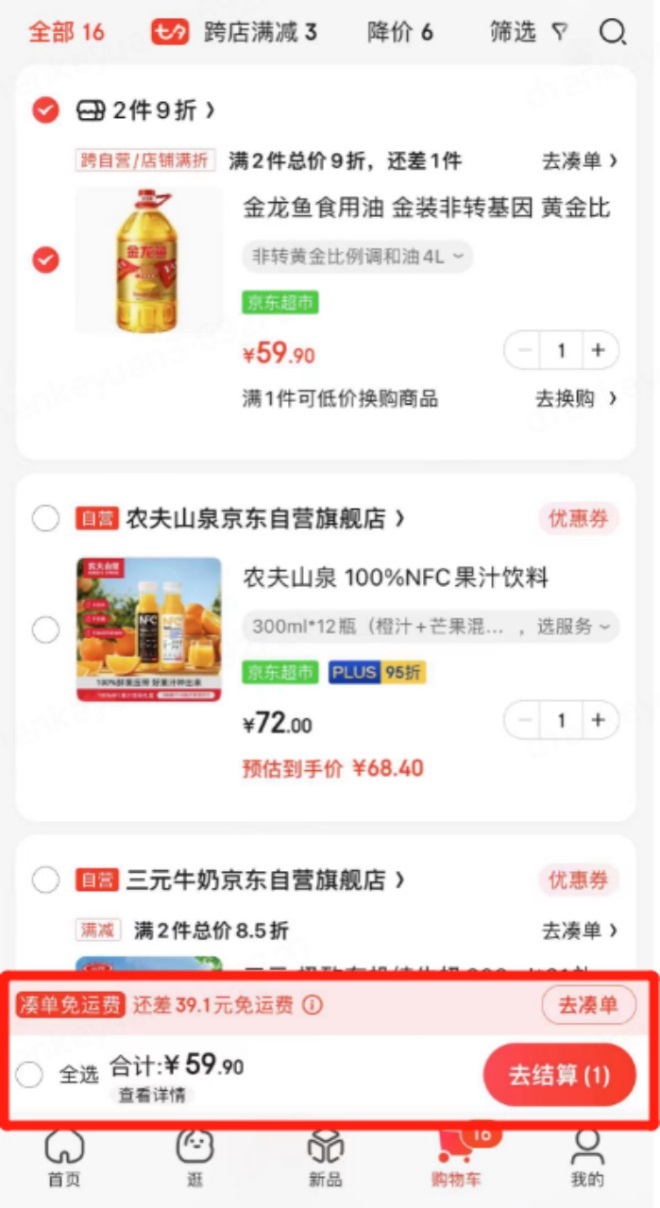Viewport: 660px width, 1208px height.
Task: Open the 筛选 filter options
Action: coord(527,33)
